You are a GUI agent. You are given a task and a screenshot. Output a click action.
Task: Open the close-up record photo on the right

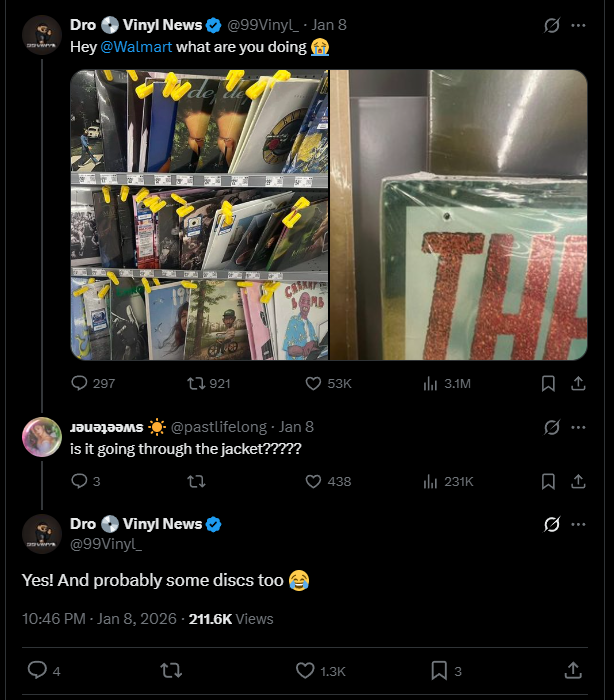pos(459,214)
